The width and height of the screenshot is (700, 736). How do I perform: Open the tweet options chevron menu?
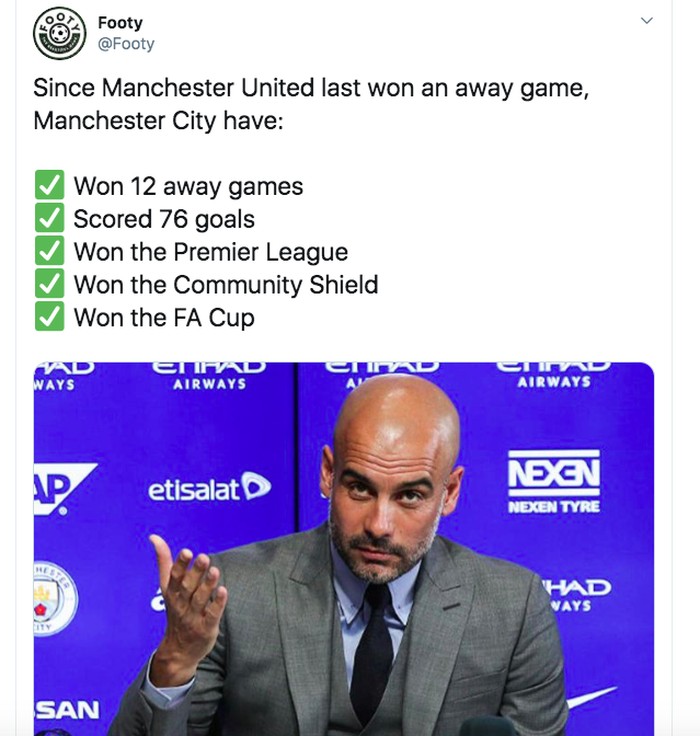pyautogui.click(x=646, y=21)
